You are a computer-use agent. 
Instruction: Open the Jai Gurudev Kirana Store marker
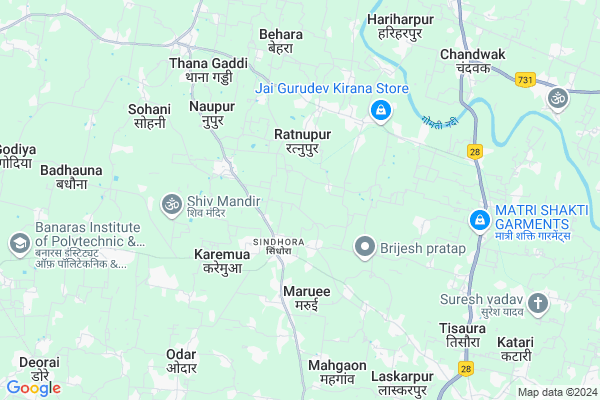click(380, 110)
